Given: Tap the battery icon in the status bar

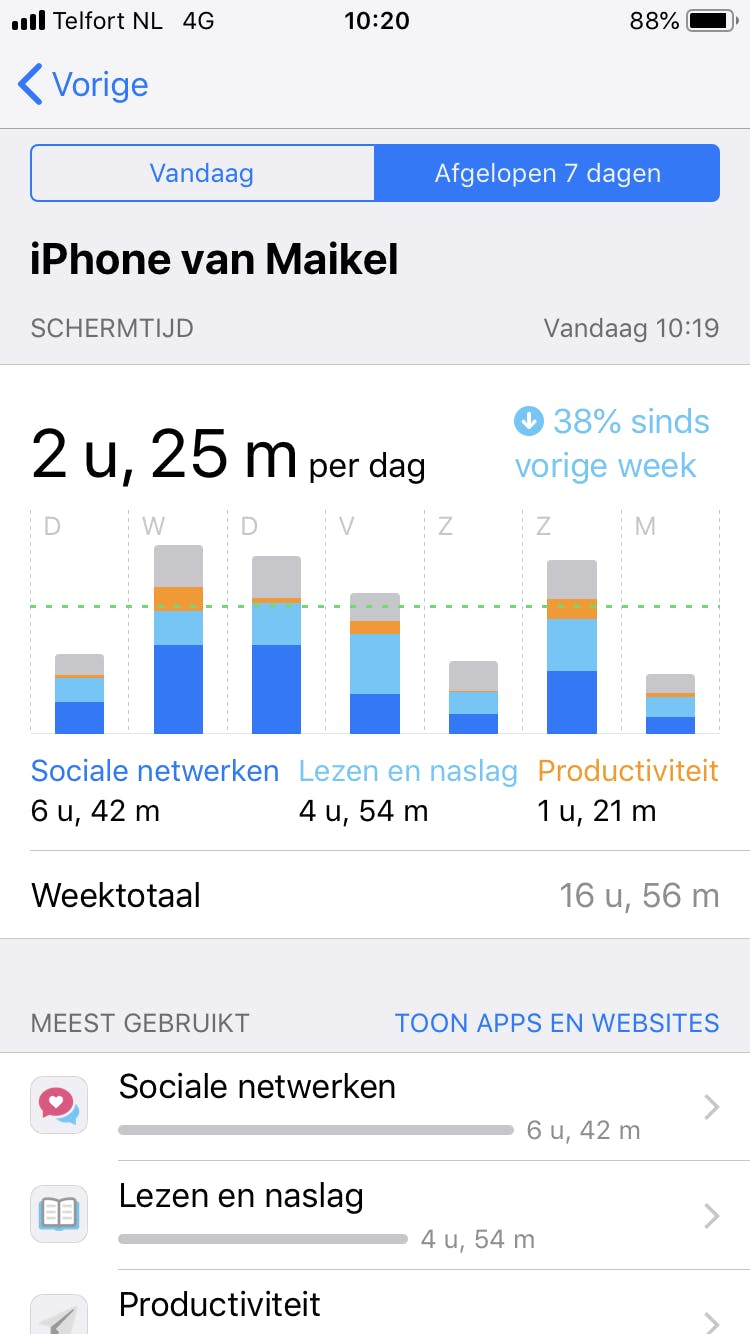Looking at the screenshot, I should point(712,20).
